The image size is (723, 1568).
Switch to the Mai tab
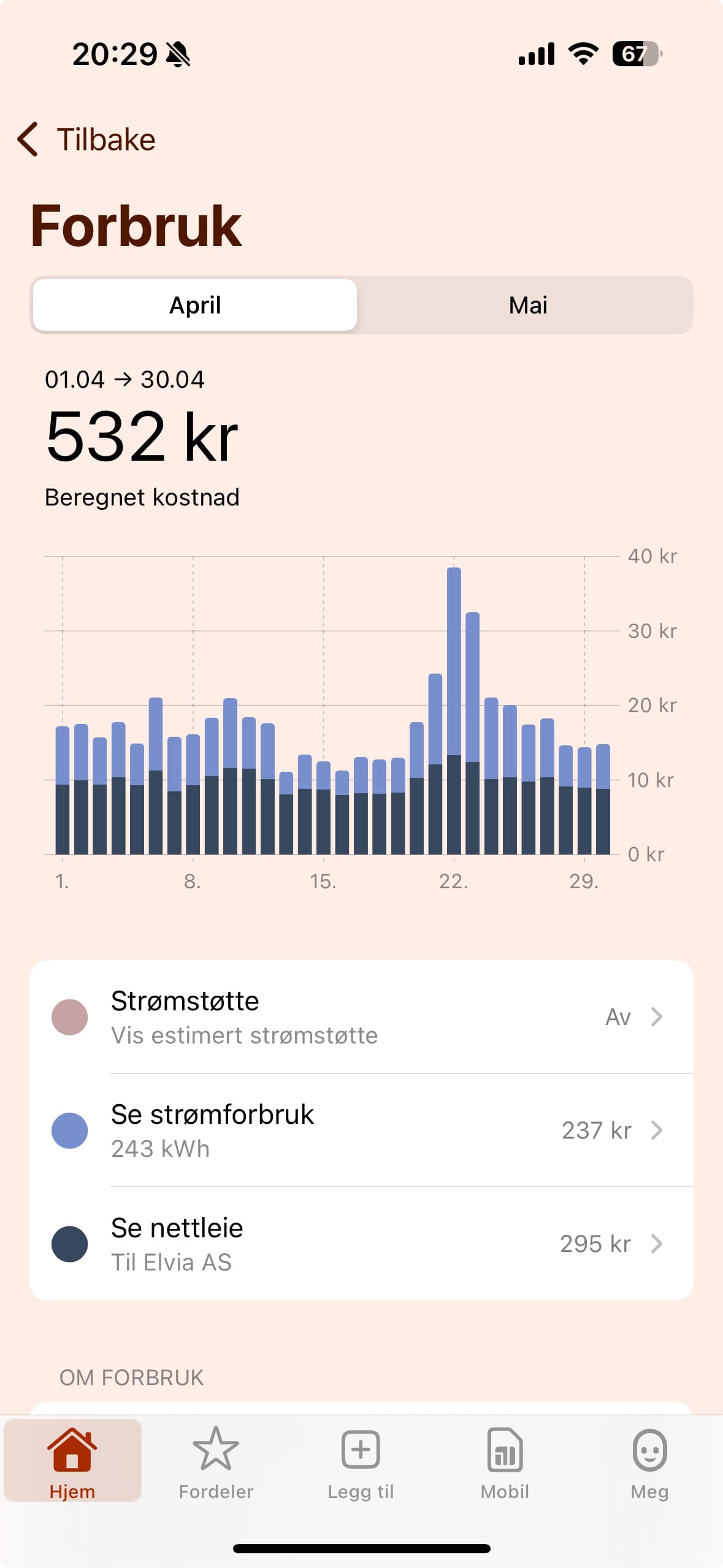pos(527,305)
